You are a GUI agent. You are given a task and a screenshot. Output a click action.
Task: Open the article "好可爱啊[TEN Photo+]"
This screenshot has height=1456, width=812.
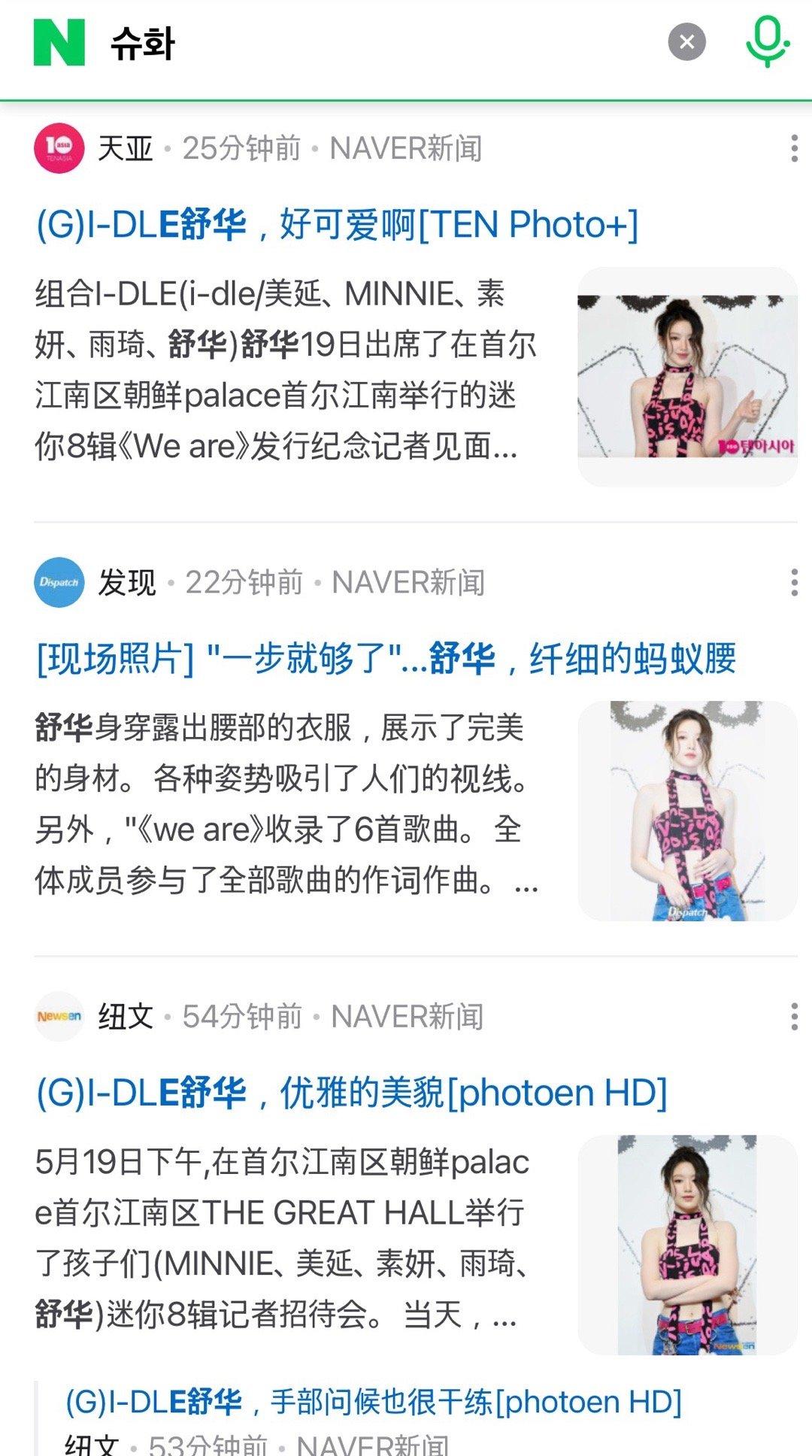click(x=337, y=225)
